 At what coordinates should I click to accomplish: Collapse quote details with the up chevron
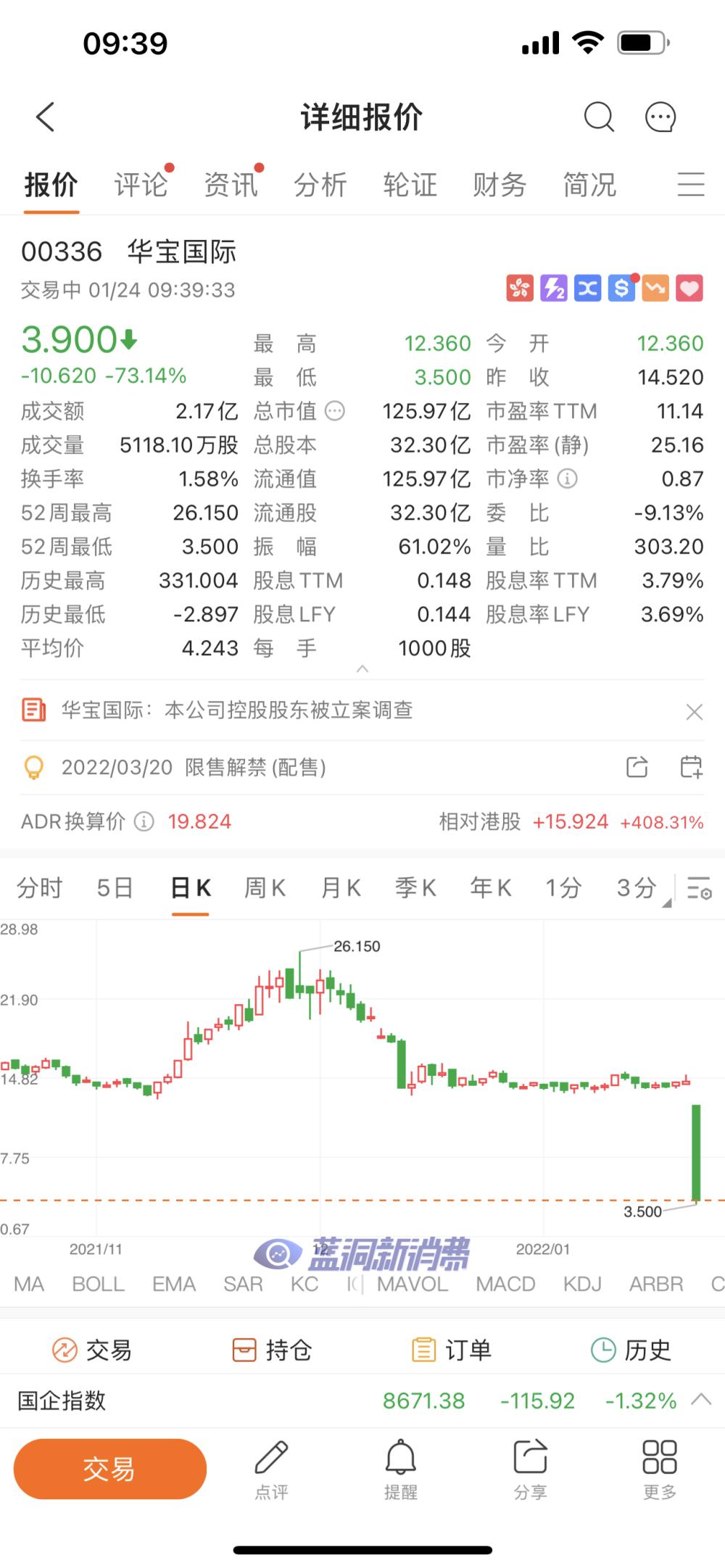[x=362, y=669]
